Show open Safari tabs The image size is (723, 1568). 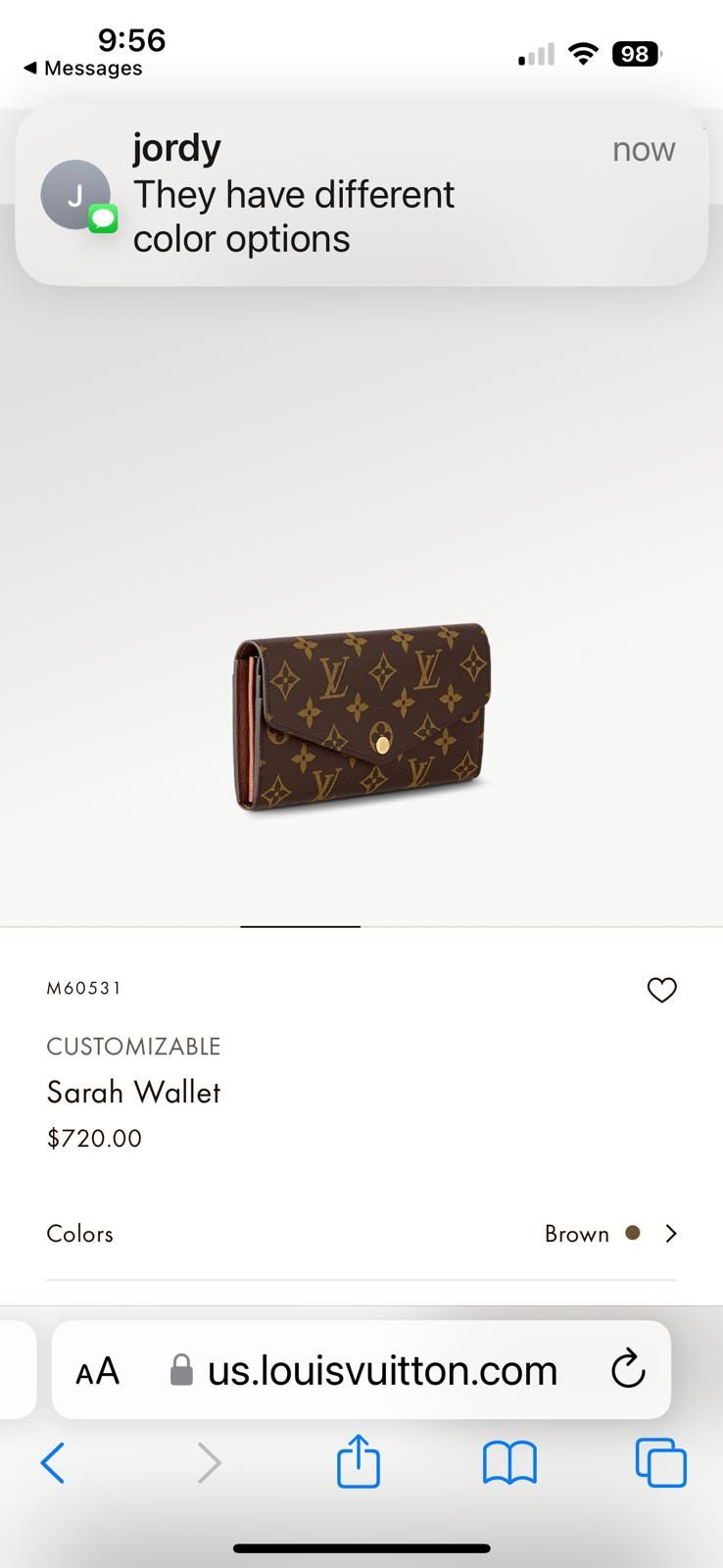661,1462
